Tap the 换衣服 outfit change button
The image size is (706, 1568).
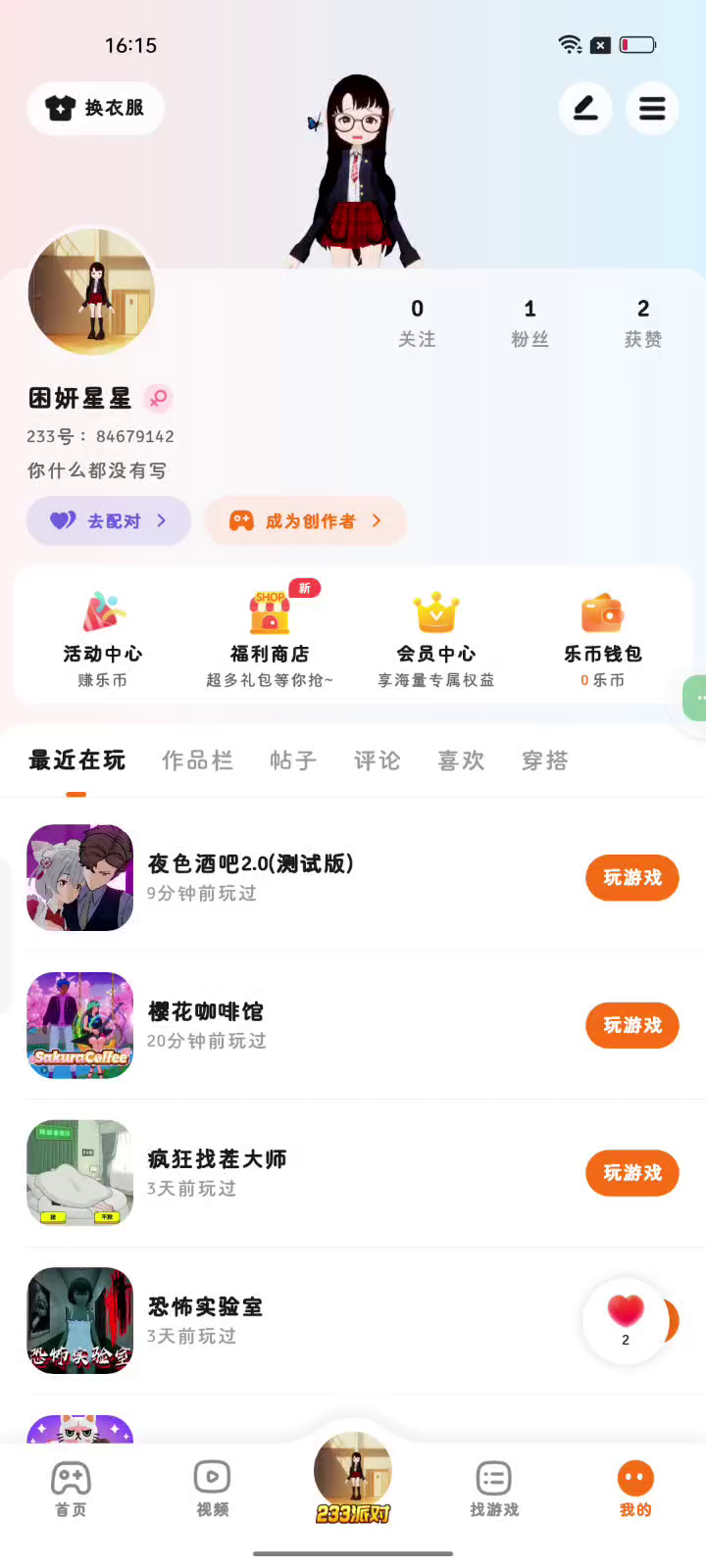pyautogui.click(x=95, y=108)
